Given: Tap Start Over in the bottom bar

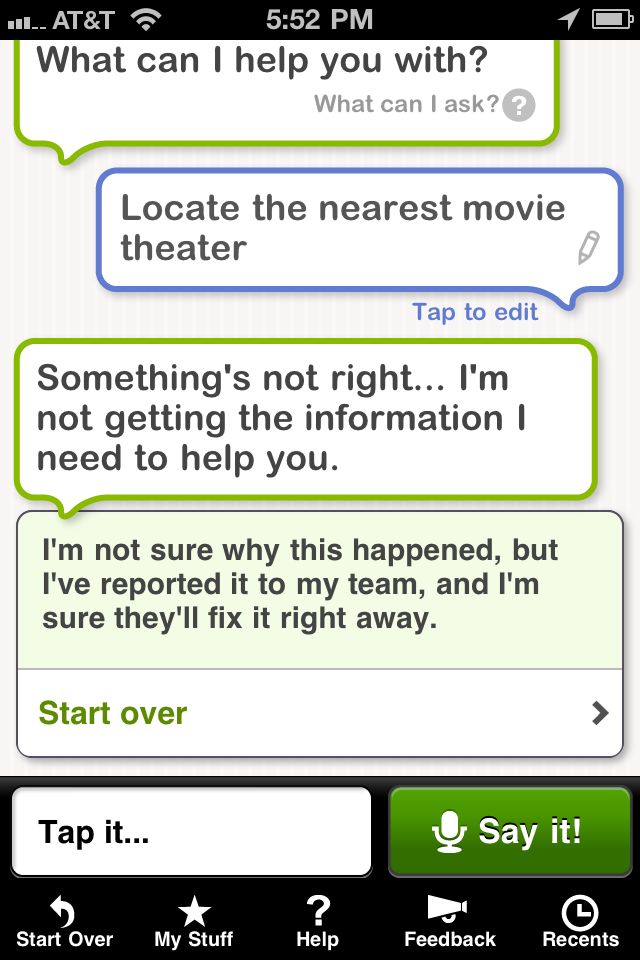Looking at the screenshot, I should pos(65,922).
